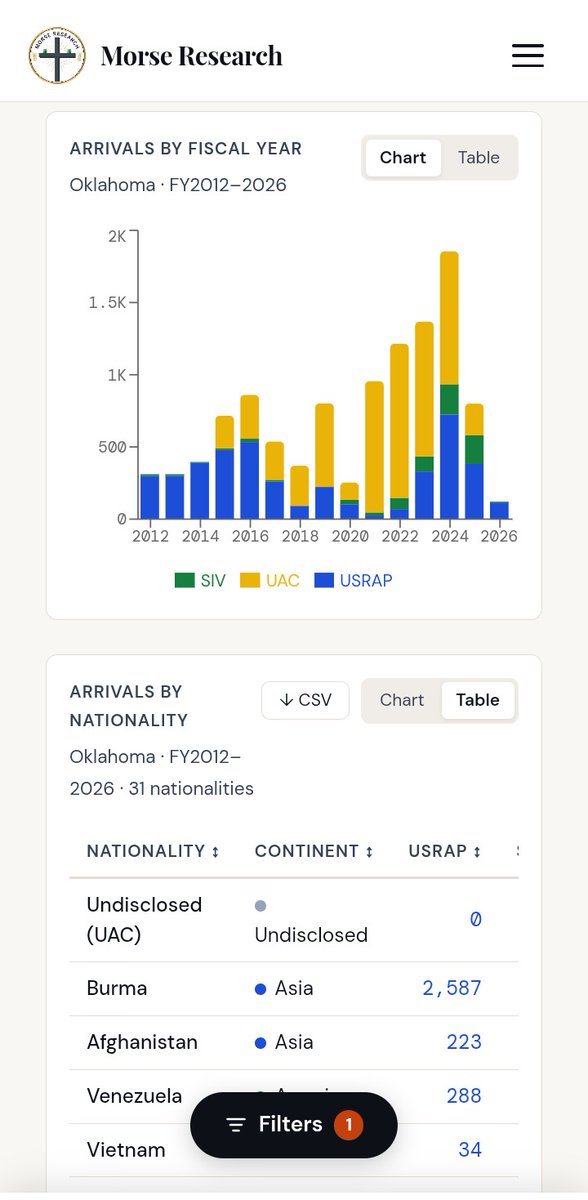Image resolution: width=588 pixels, height=1200 pixels.
Task: Open the hamburger menu
Action: point(527,56)
